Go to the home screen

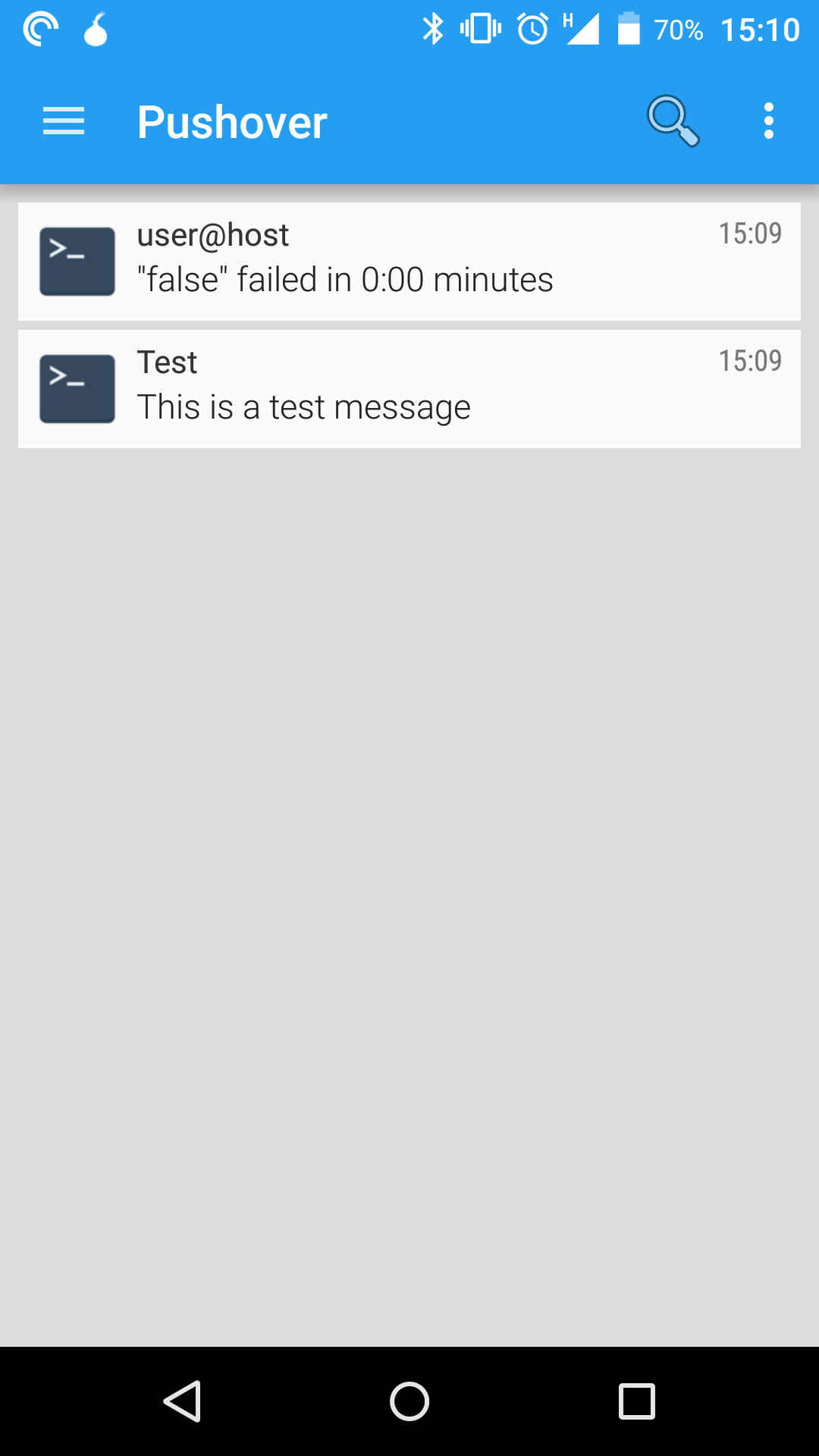(x=409, y=1401)
